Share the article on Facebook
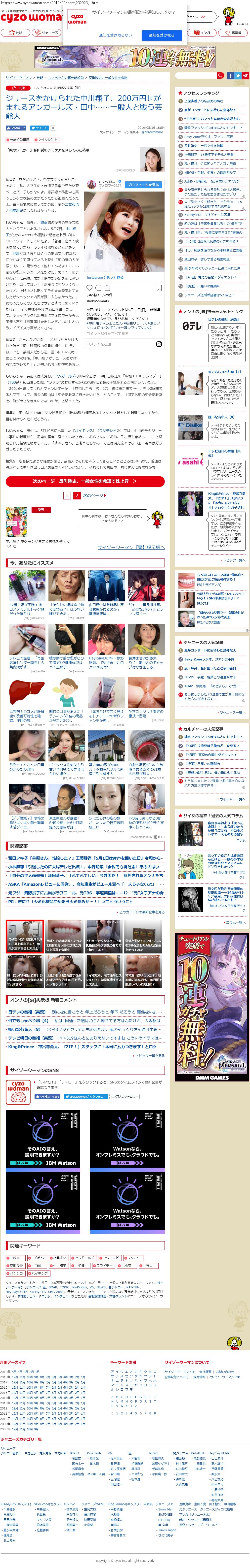250x1568 pixels. pyautogui.click(x=230, y=75)
